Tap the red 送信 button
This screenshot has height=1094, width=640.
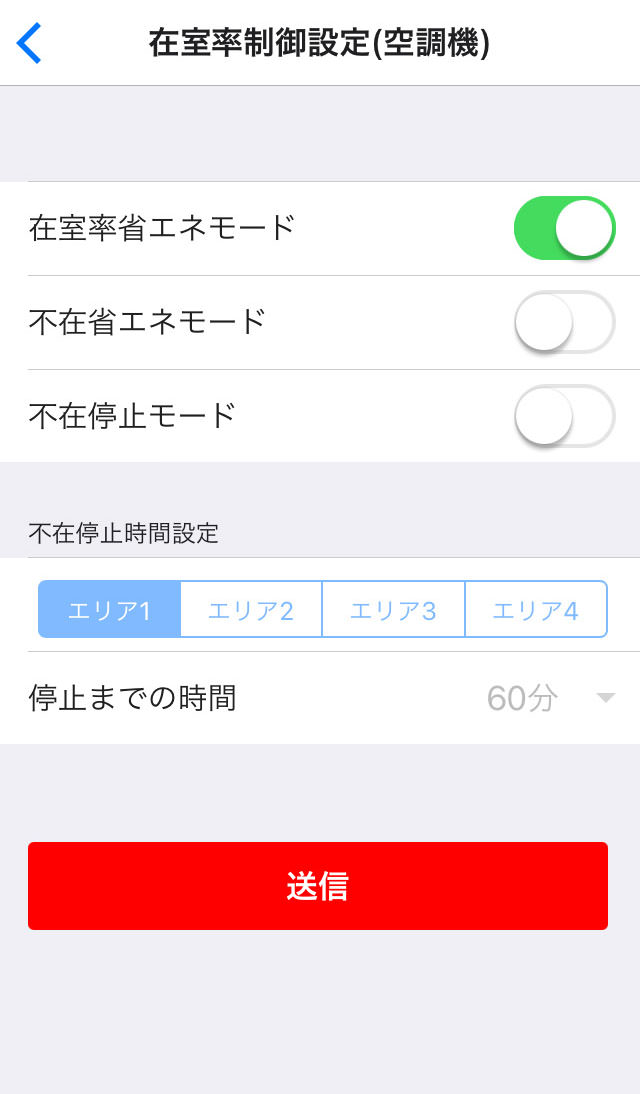pyautogui.click(x=318, y=886)
